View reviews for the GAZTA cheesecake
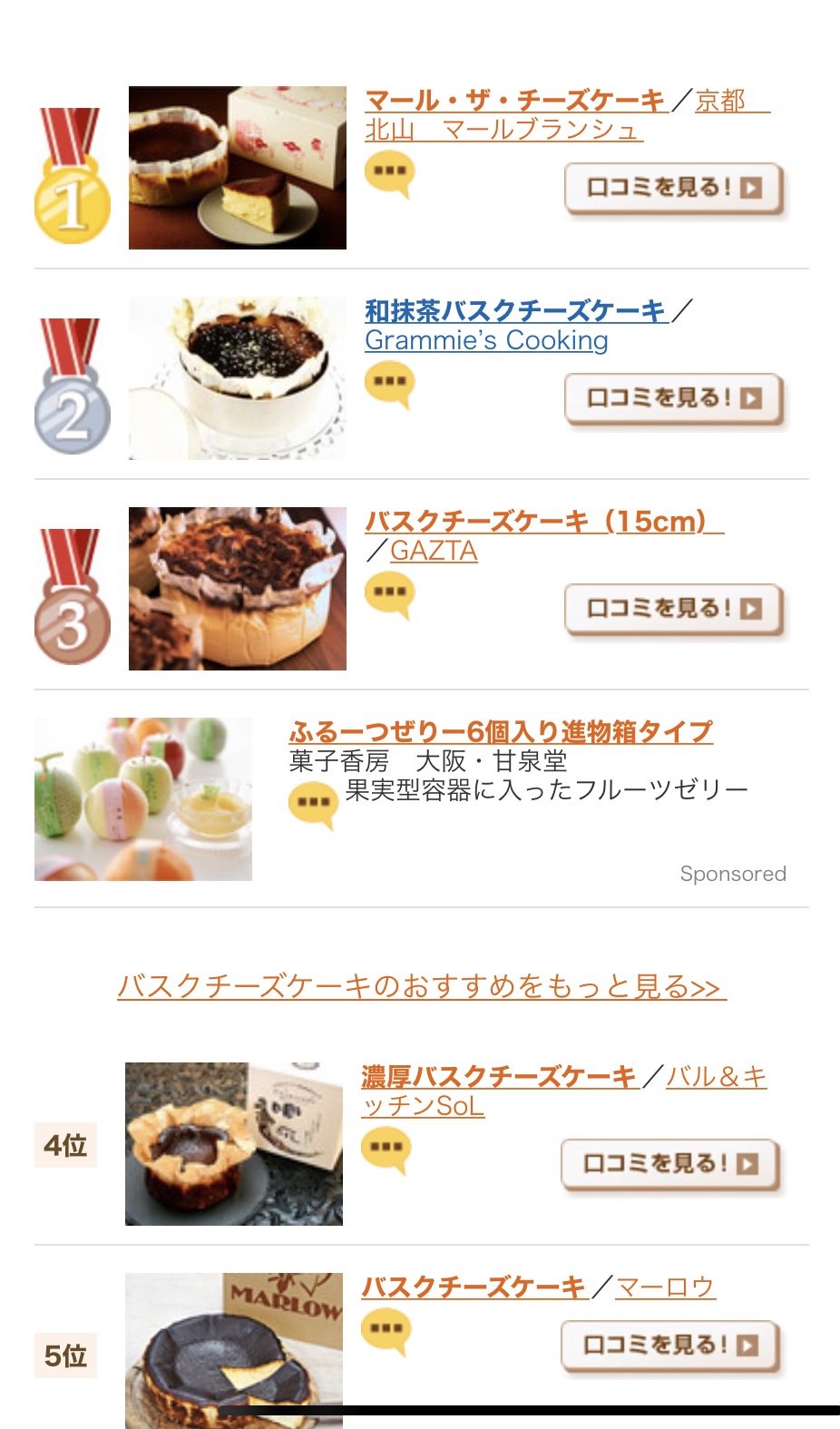The width and height of the screenshot is (840, 1429). point(674,610)
